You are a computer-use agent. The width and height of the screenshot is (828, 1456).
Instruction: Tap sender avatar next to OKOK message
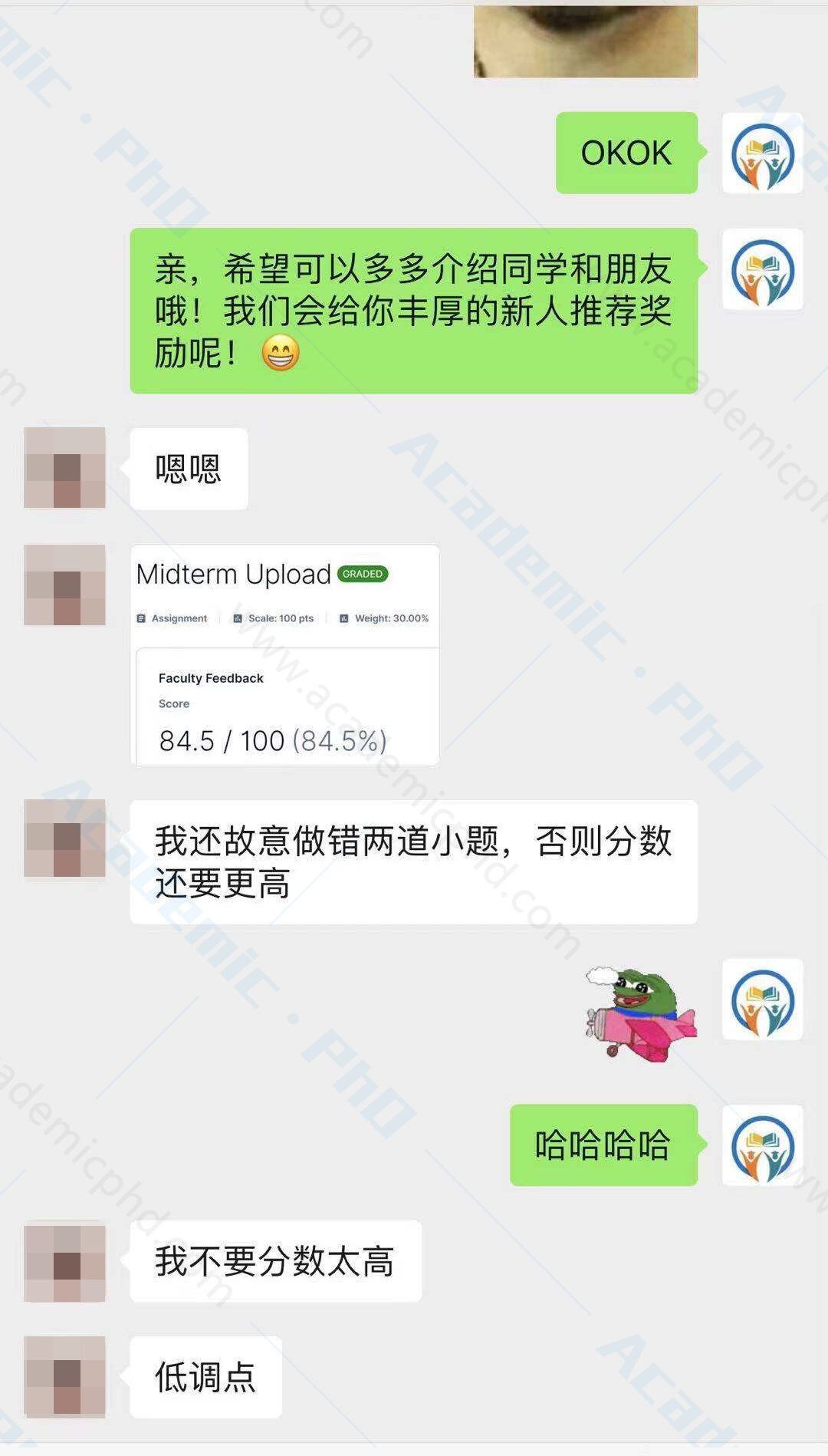click(762, 153)
